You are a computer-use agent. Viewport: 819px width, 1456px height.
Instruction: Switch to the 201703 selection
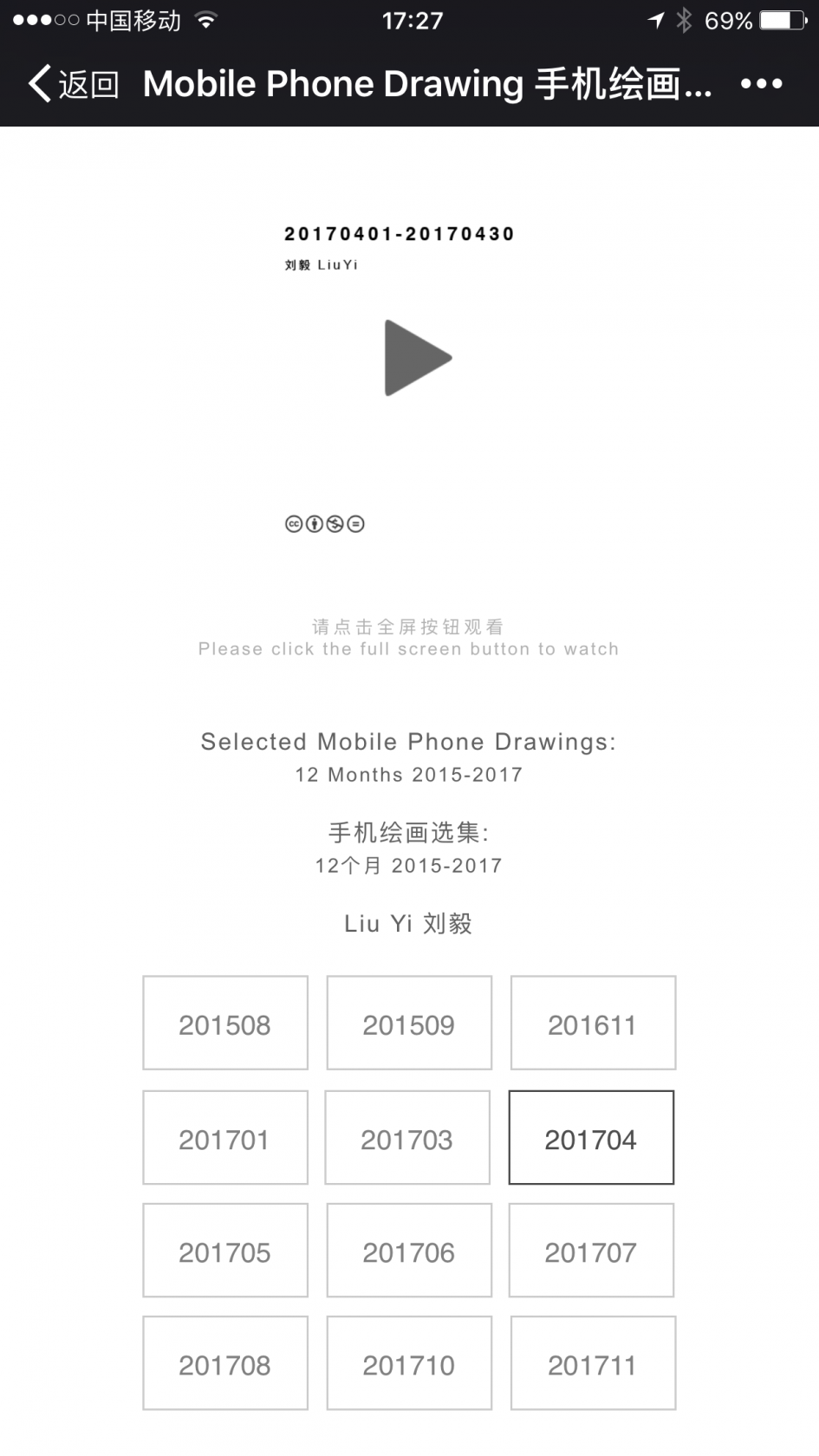(x=407, y=1138)
